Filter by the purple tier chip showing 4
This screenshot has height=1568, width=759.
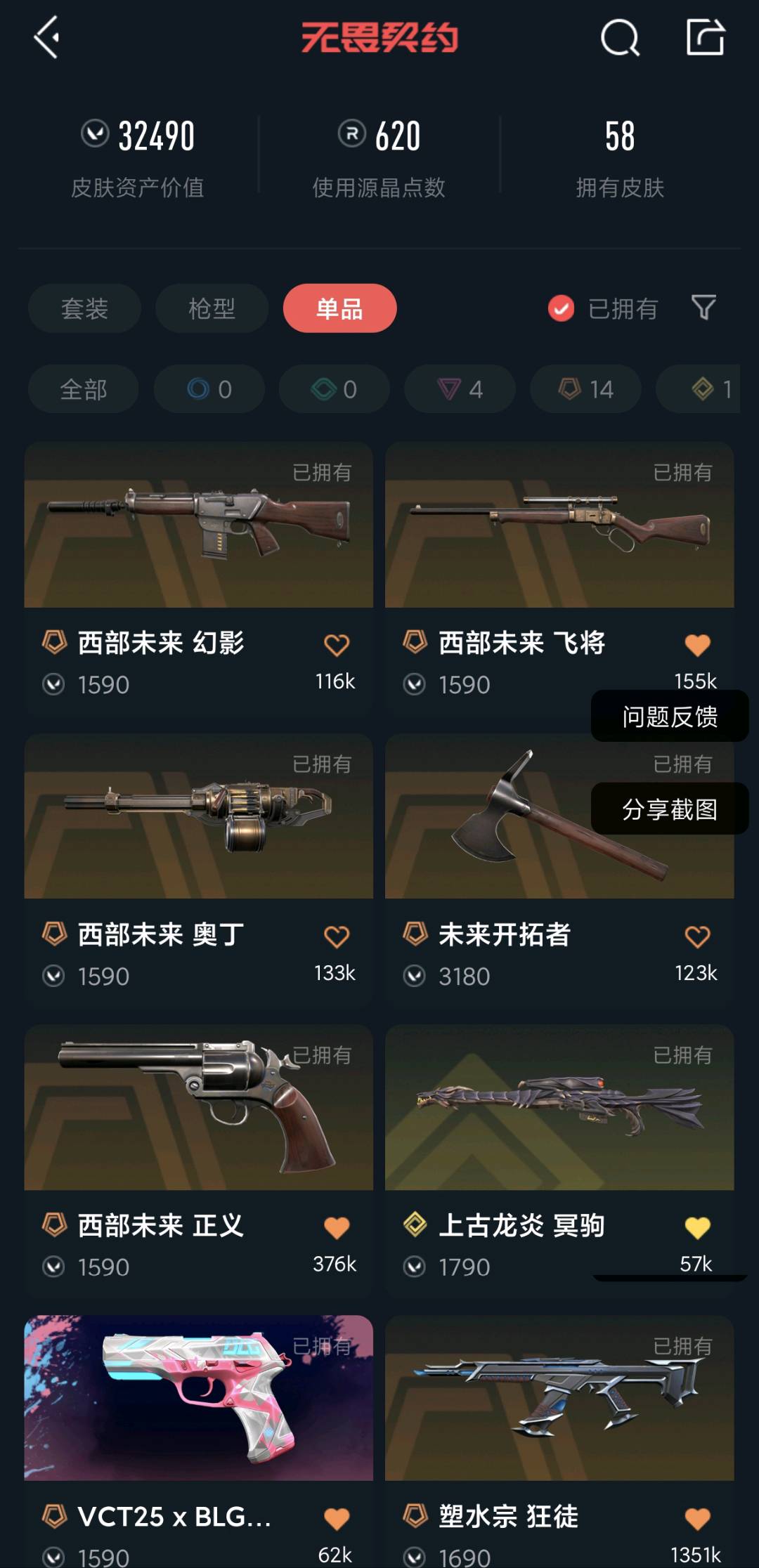click(460, 389)
